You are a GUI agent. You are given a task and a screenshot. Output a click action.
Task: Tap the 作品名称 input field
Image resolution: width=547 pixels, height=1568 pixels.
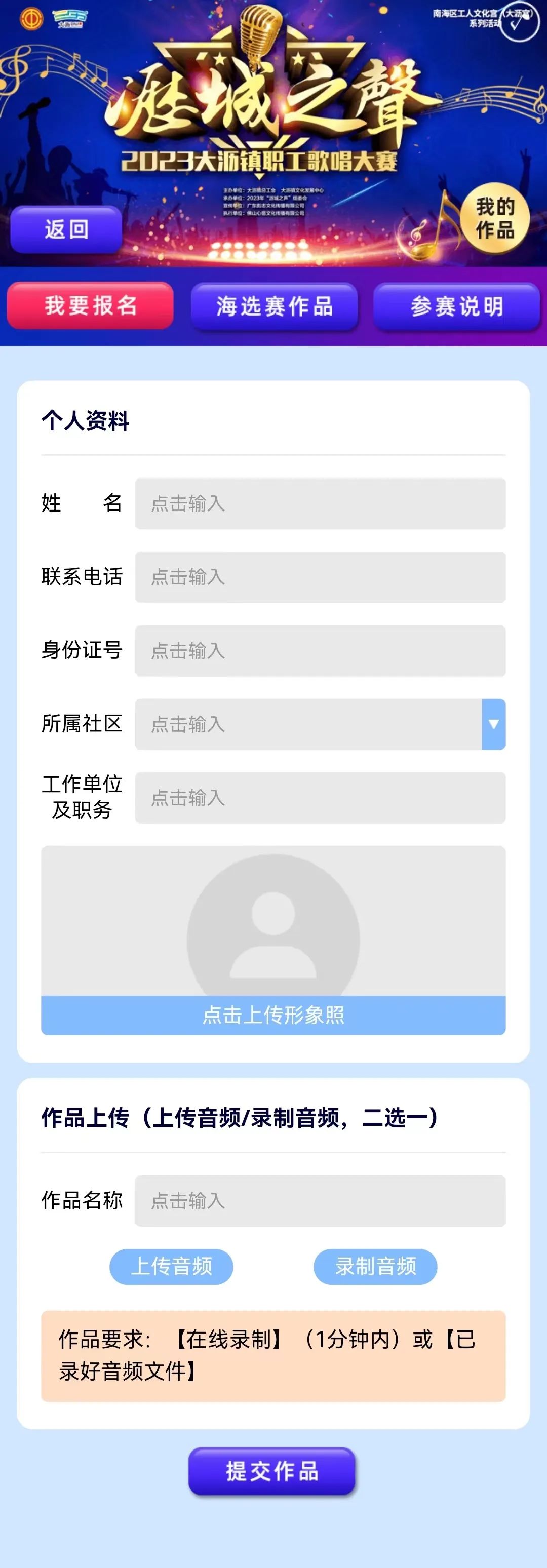click(320, 1201)
